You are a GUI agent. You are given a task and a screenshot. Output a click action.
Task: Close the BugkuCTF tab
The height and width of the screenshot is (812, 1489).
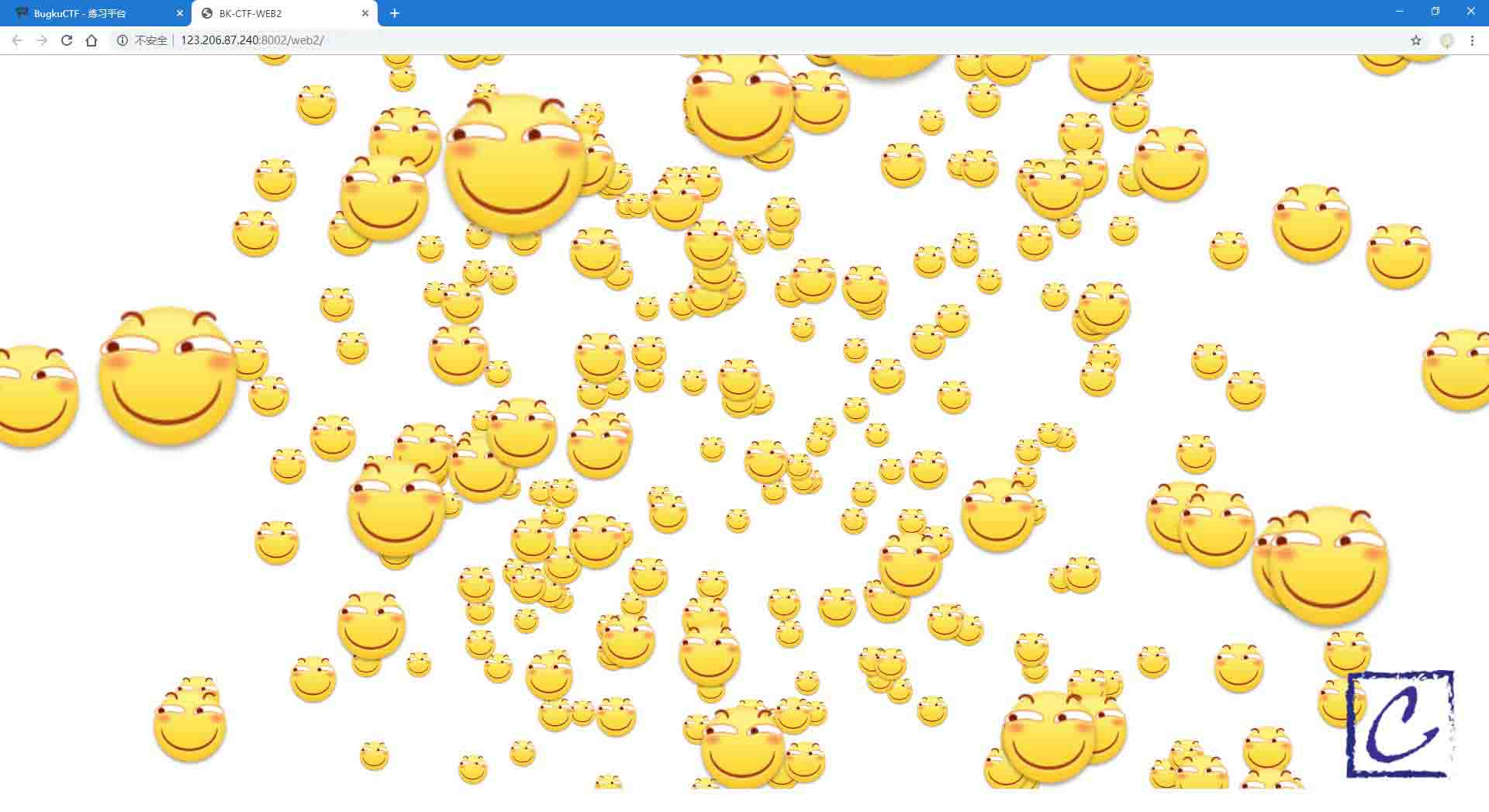(x=180, y=13)
